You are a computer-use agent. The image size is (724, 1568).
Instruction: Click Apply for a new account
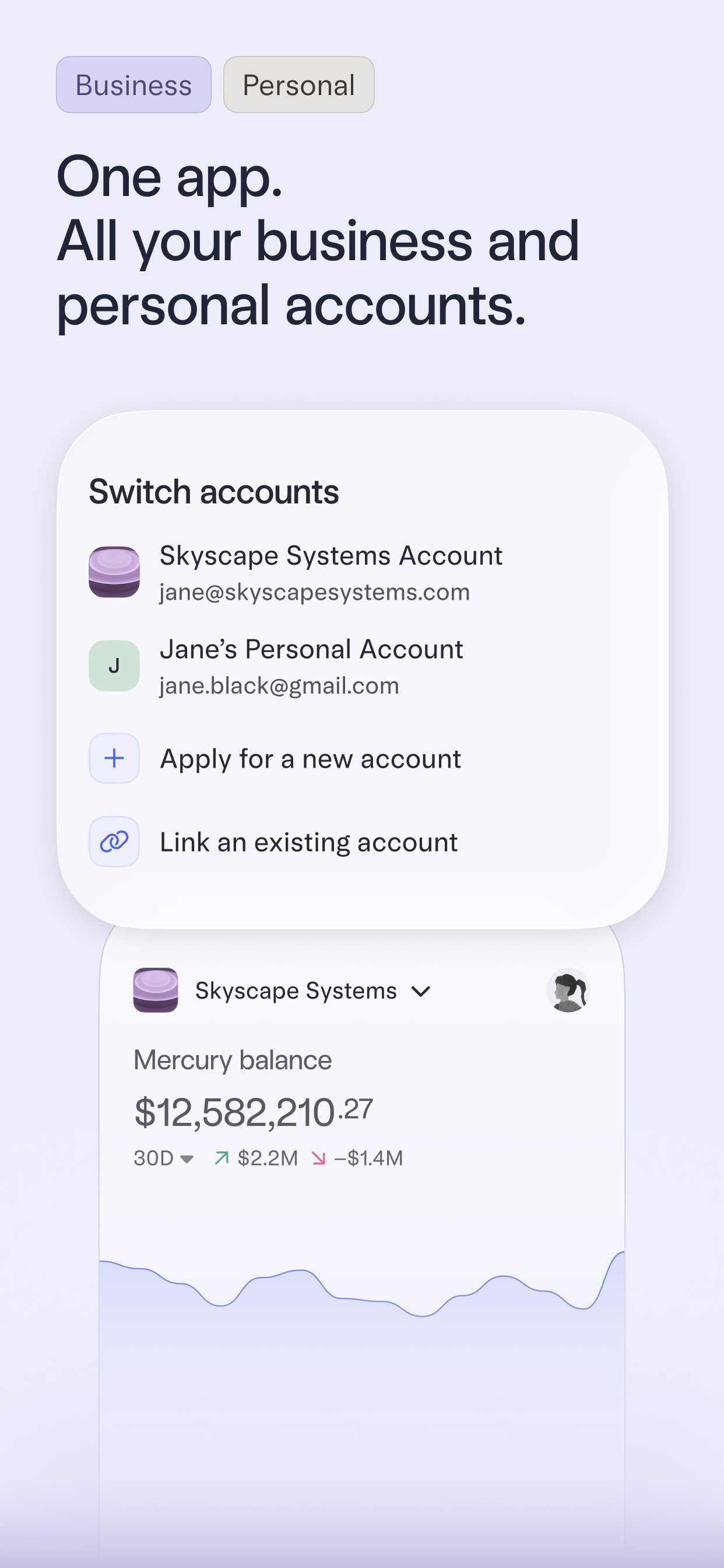[310, 758]
